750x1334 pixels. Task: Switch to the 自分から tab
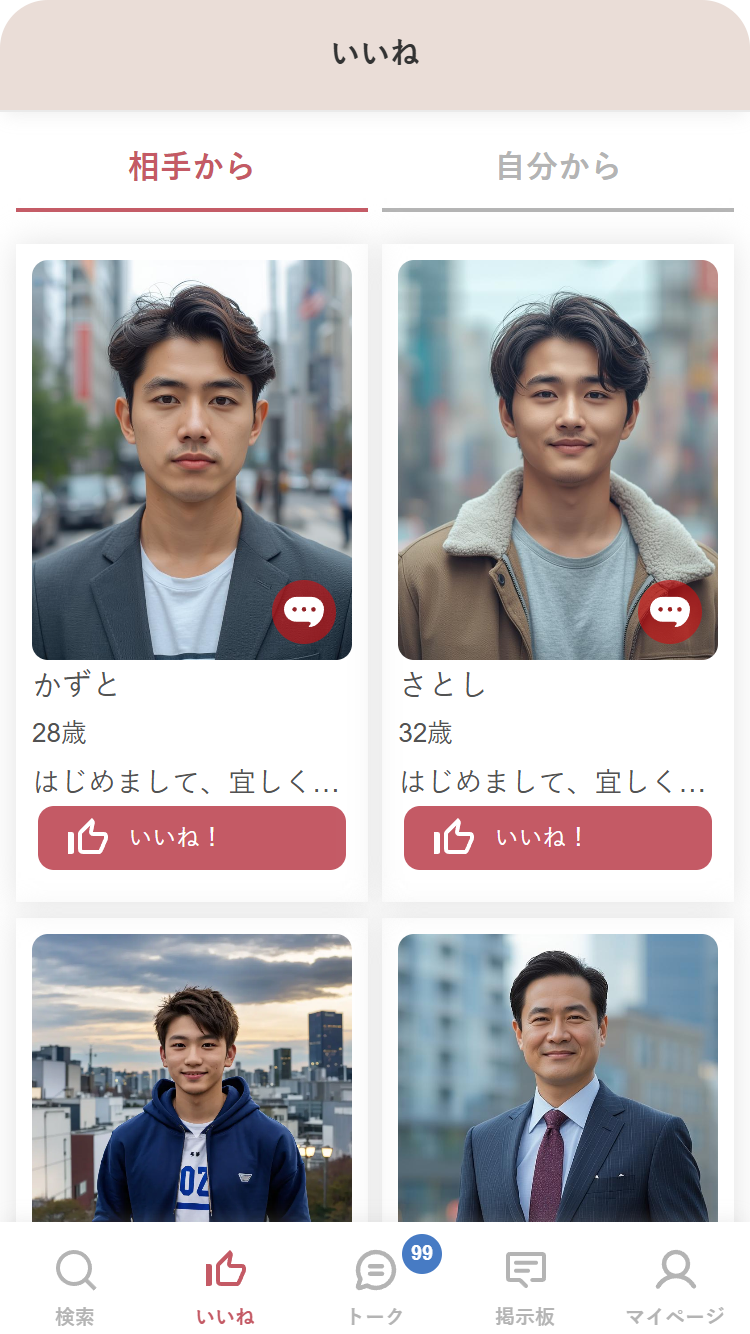pos(558,167)
